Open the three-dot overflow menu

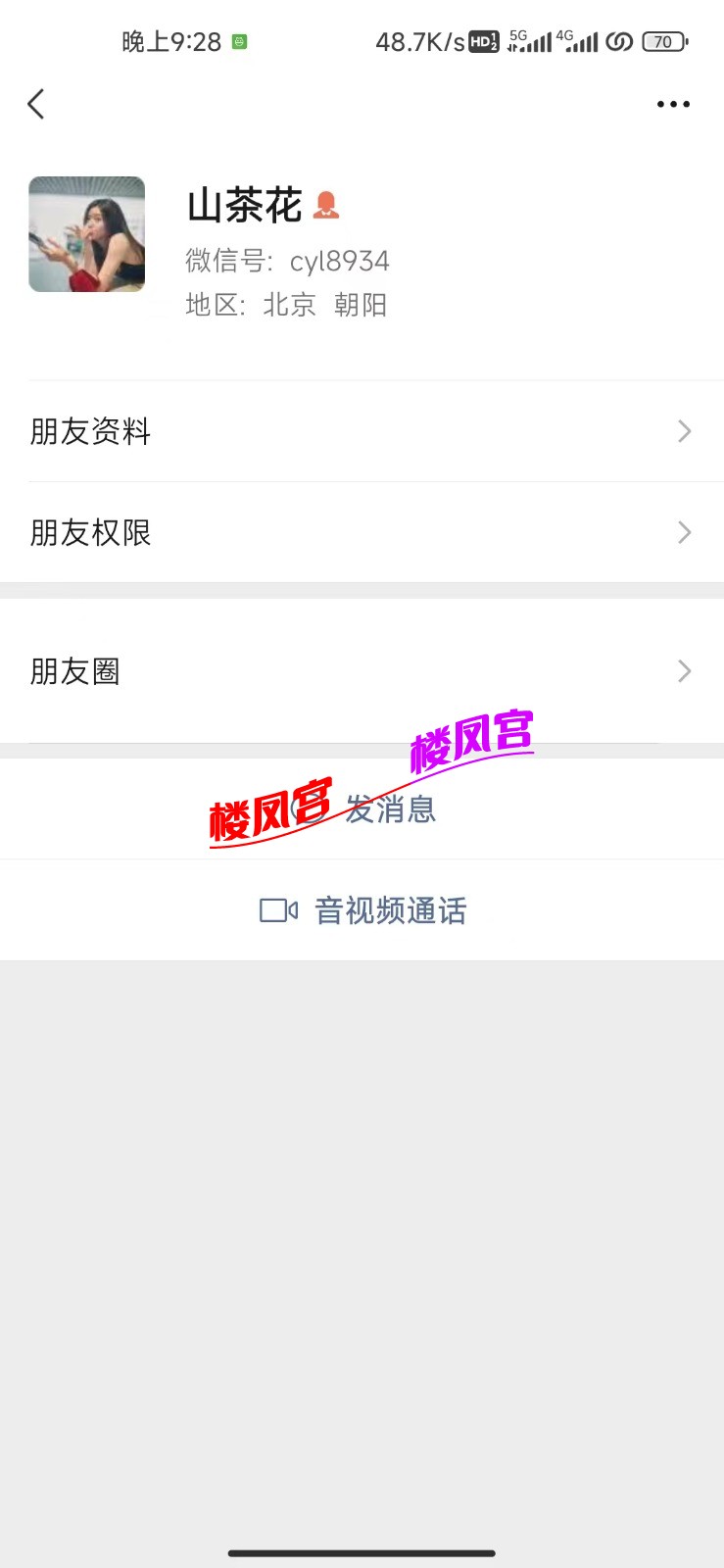pos(673,104)
